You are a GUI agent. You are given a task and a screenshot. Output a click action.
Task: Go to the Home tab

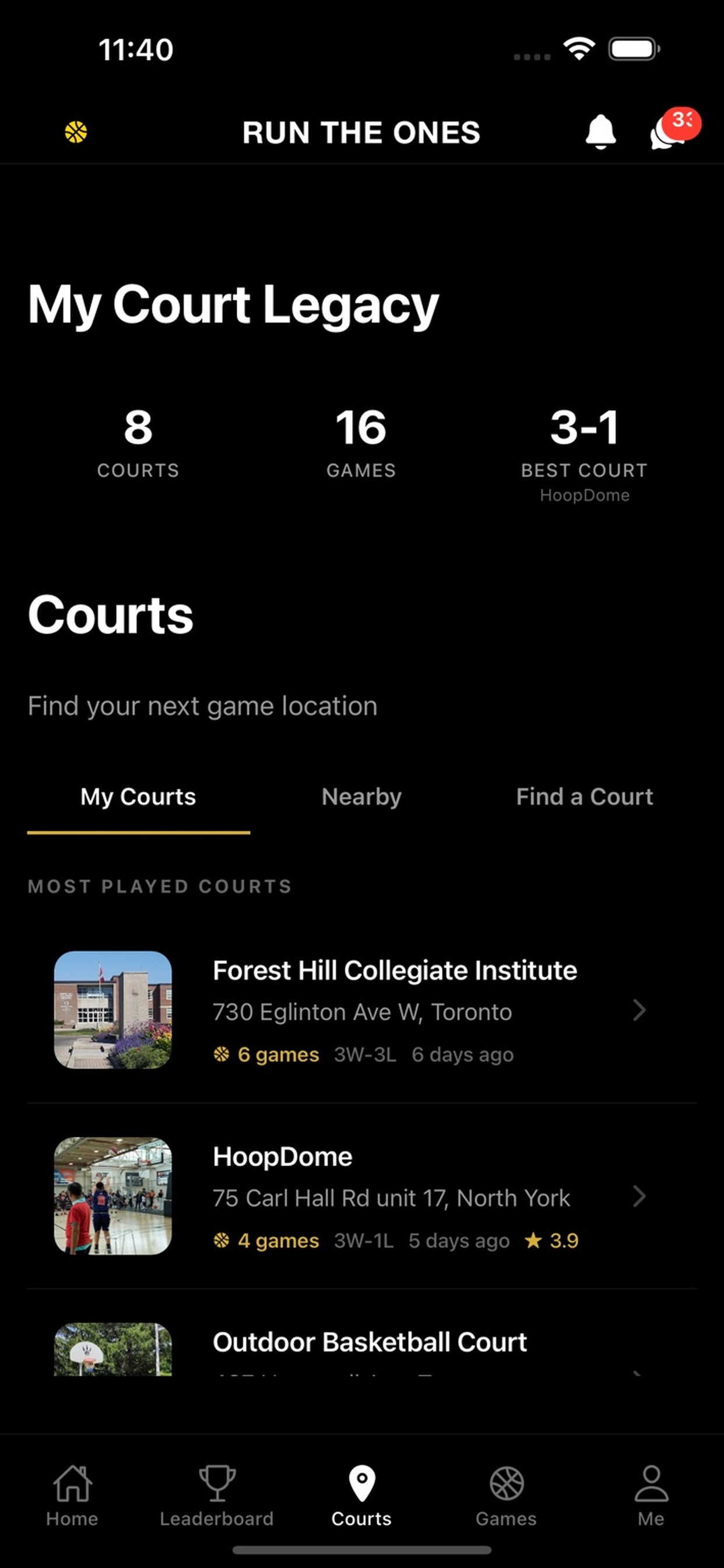[x=72, y=1496]
